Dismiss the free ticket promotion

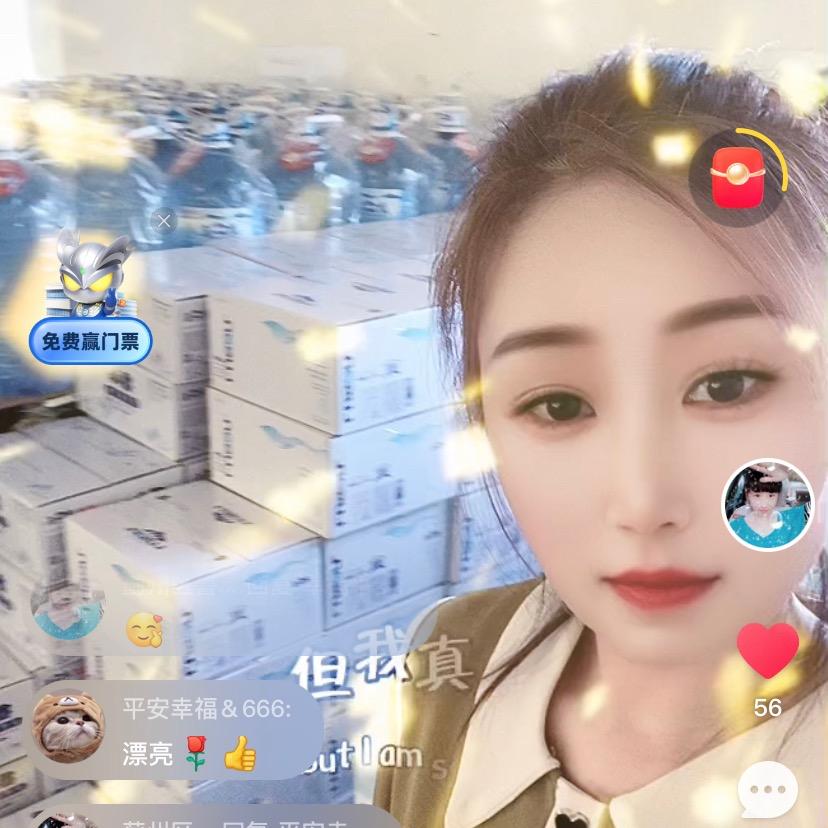click(165, 221)
